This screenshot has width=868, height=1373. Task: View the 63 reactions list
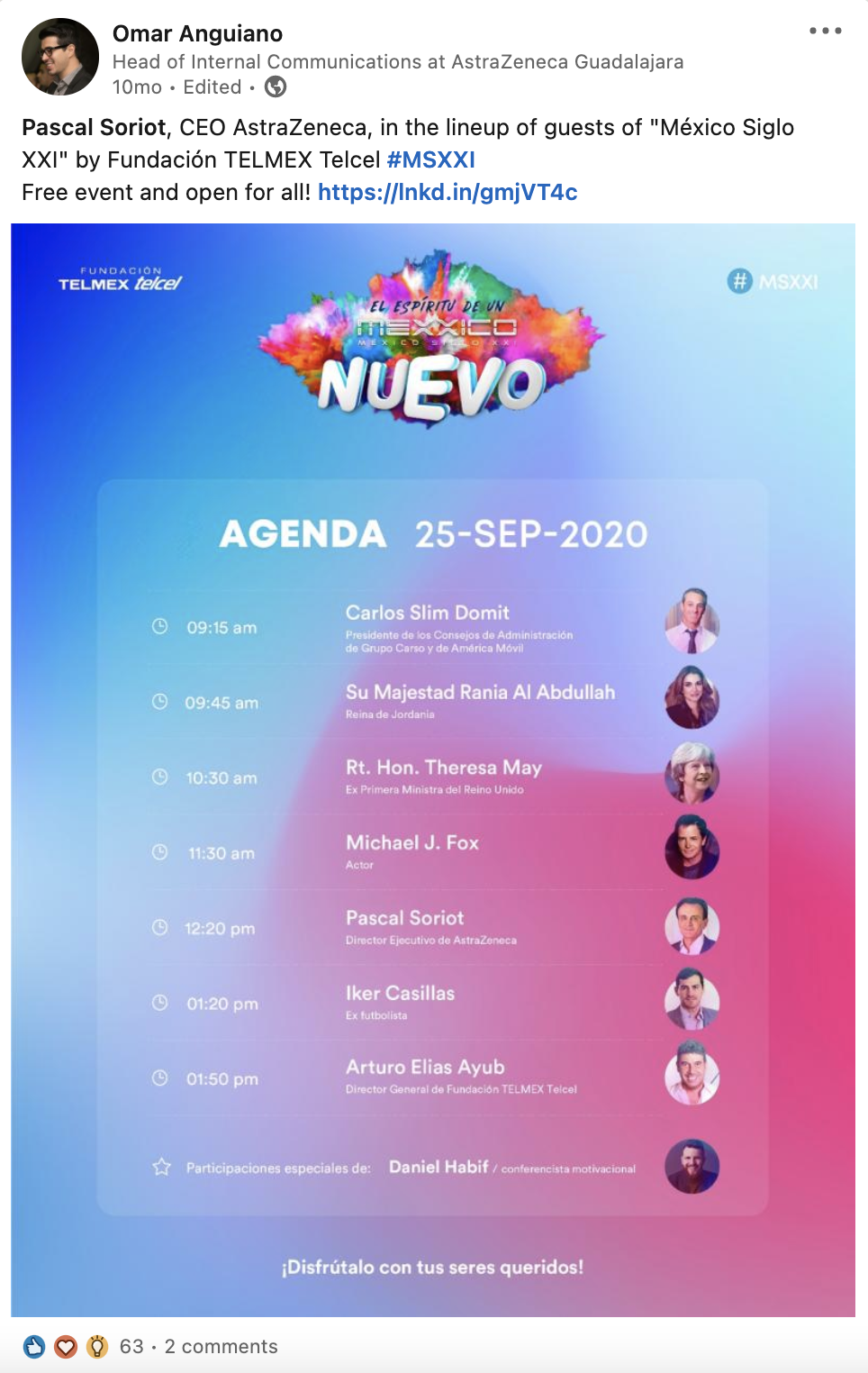click(x=131, y=1346)
